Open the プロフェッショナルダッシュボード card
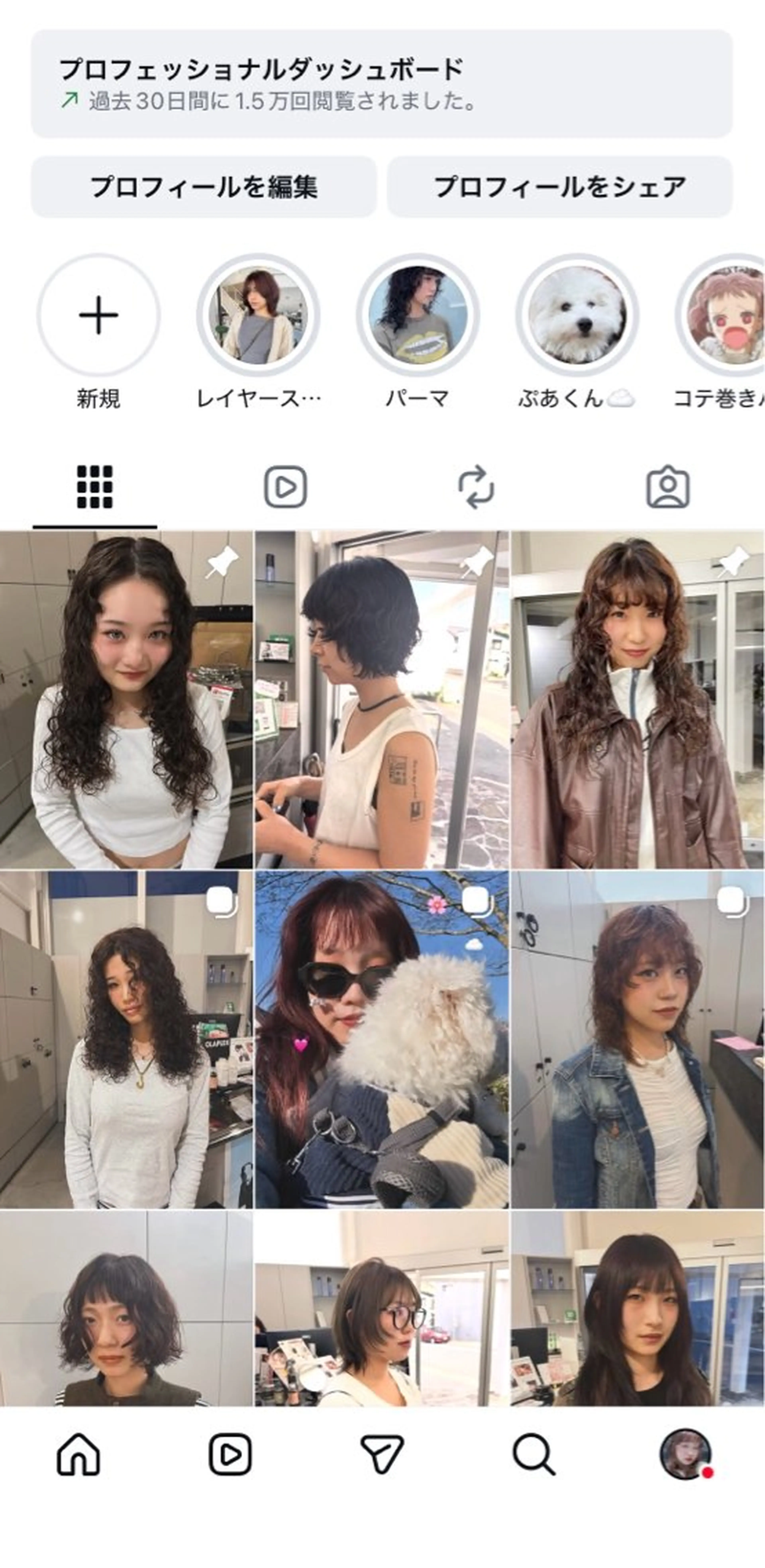The image size is (765, 1568). (x=382, y=83)
